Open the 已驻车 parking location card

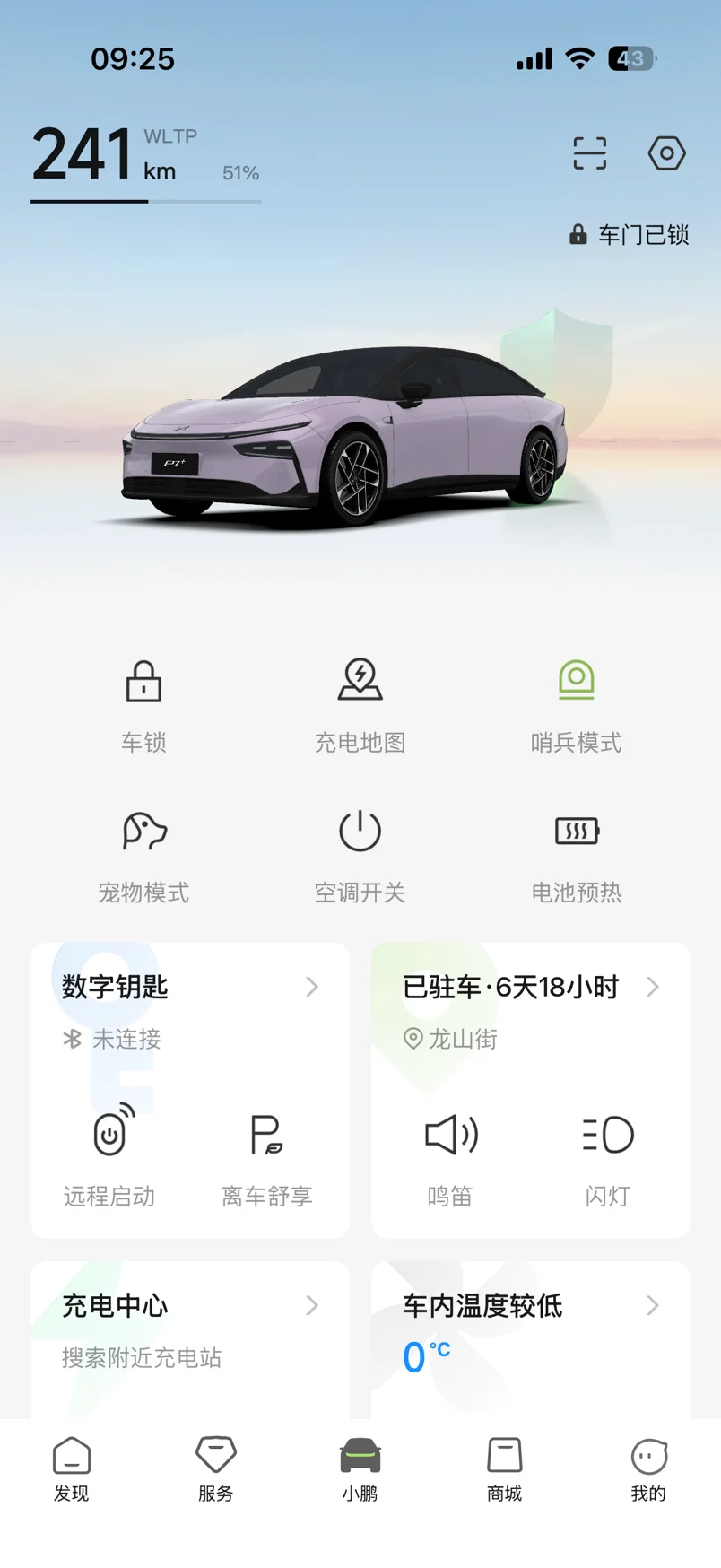pyautogui.click(x=529, y=987)
